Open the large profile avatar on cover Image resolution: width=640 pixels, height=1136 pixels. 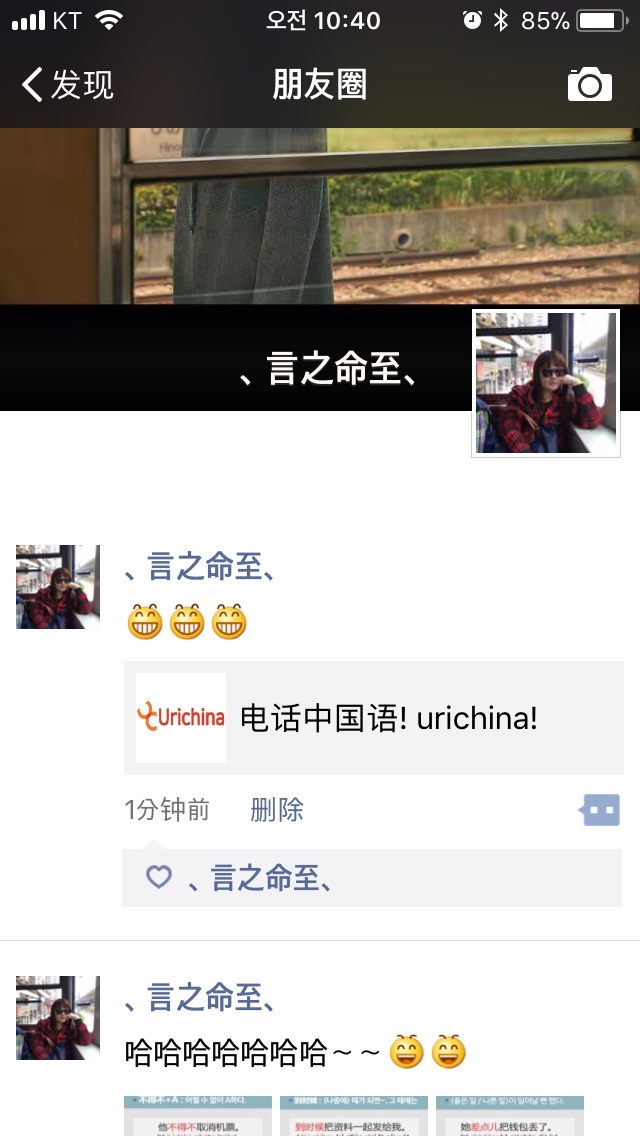click(546, 383)
